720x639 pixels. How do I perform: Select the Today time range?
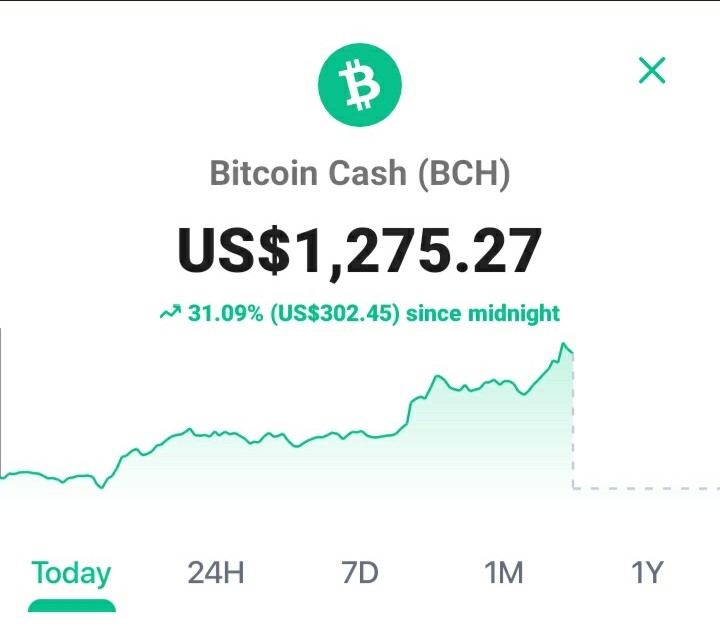pyautogui.click(x=71, y=573)
